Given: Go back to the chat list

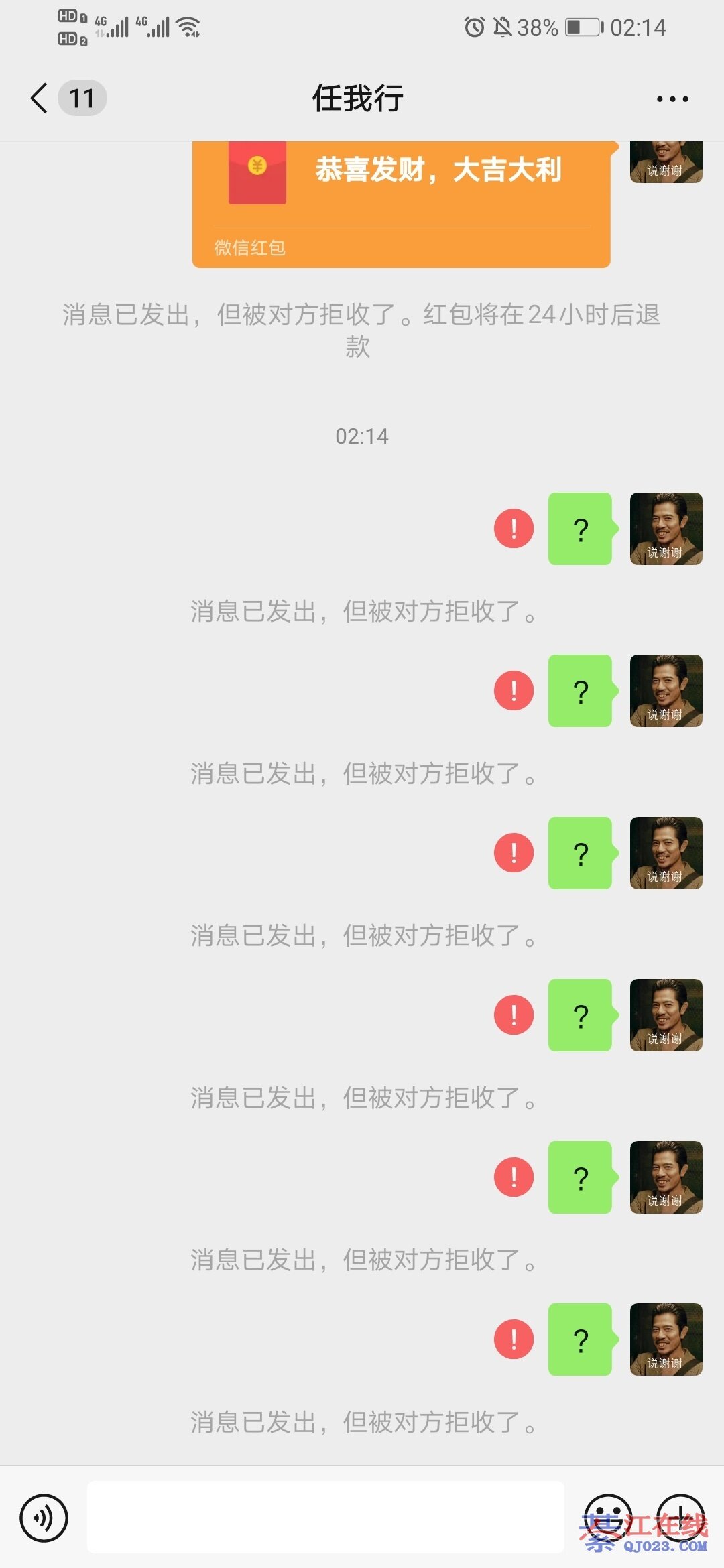Looking at the screenshot, I should tap(40, 99).
